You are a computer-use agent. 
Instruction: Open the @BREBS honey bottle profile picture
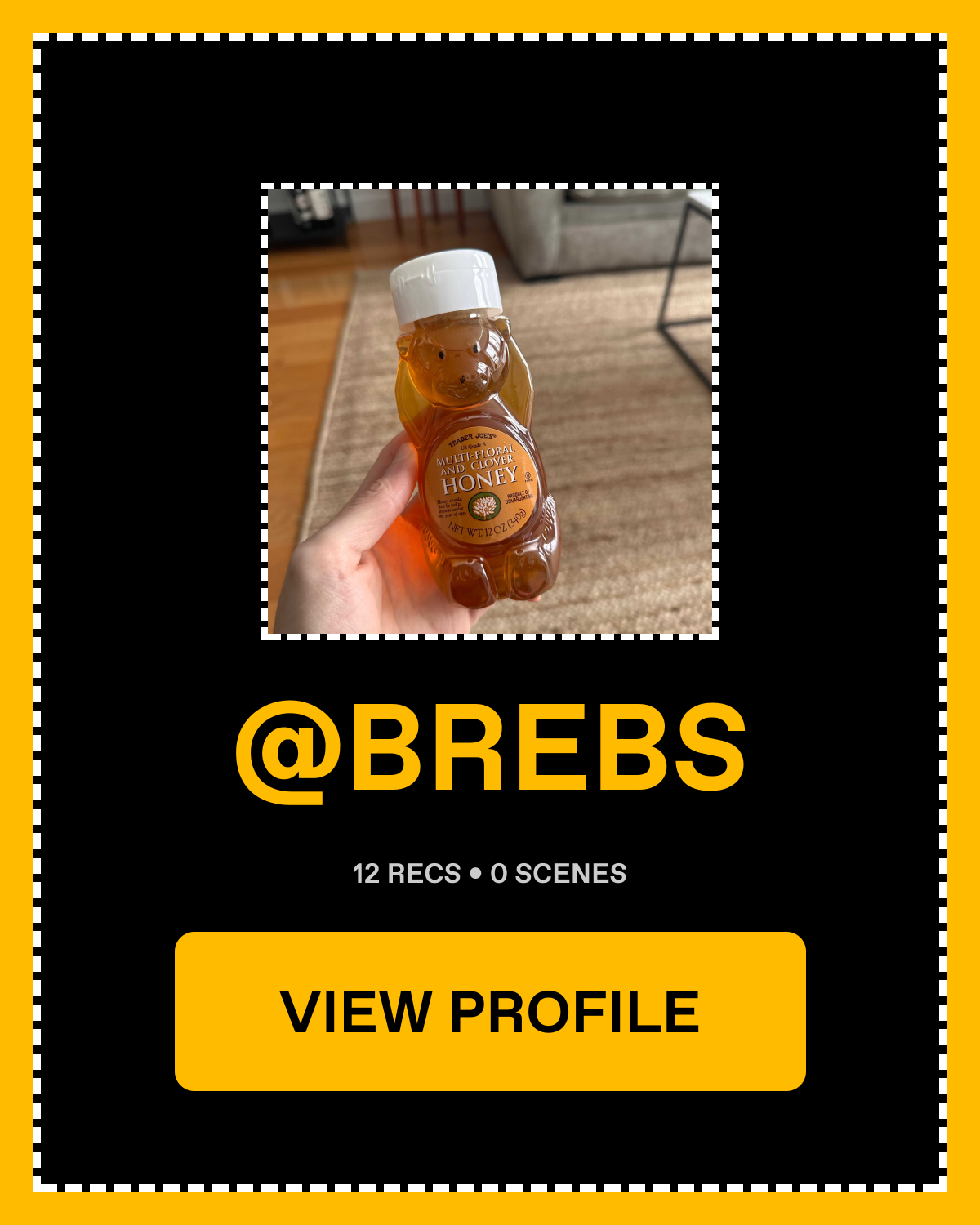pyautogui.click(x=490, y=412)
